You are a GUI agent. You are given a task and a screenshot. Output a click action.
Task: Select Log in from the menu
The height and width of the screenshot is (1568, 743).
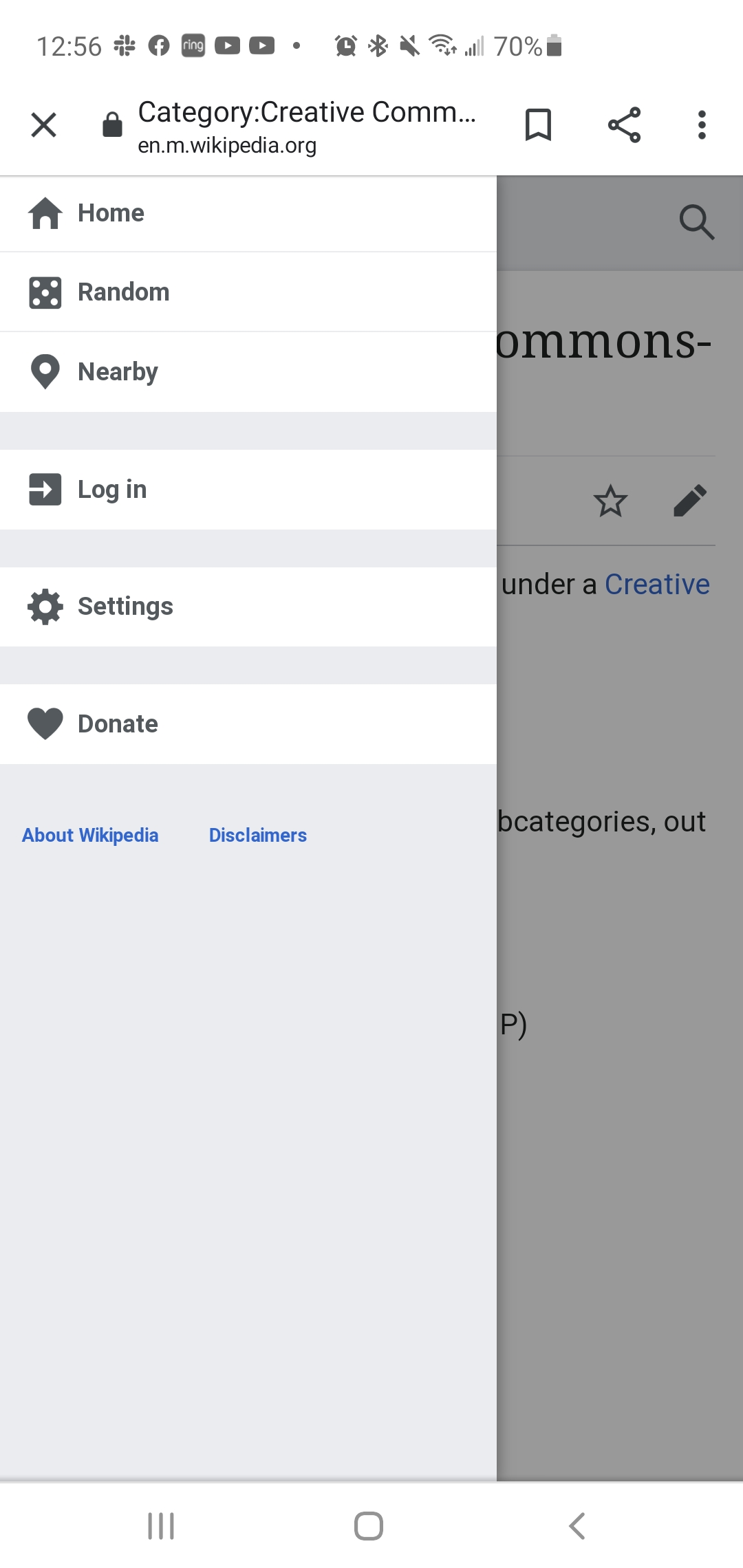(x=111, y=490)
